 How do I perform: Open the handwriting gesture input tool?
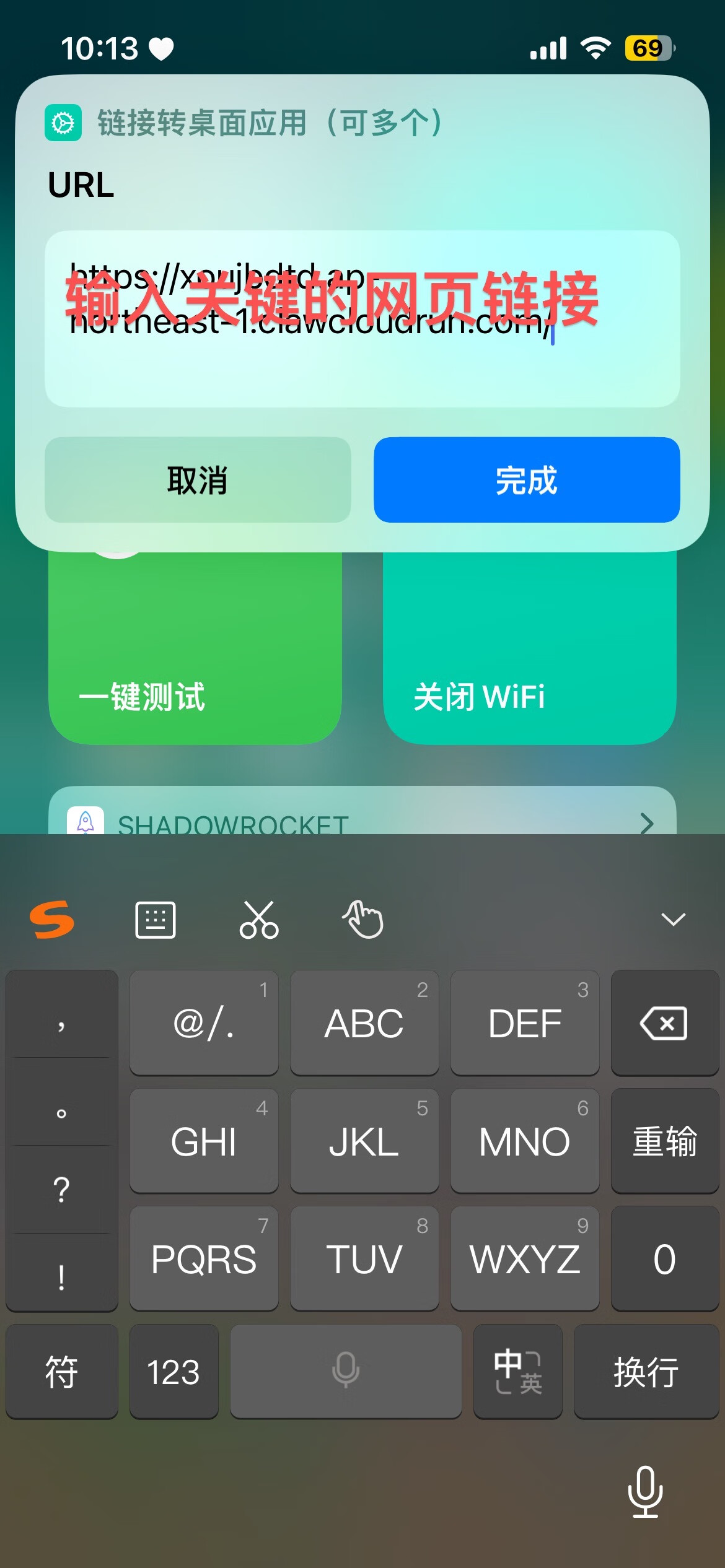[363, 920]
